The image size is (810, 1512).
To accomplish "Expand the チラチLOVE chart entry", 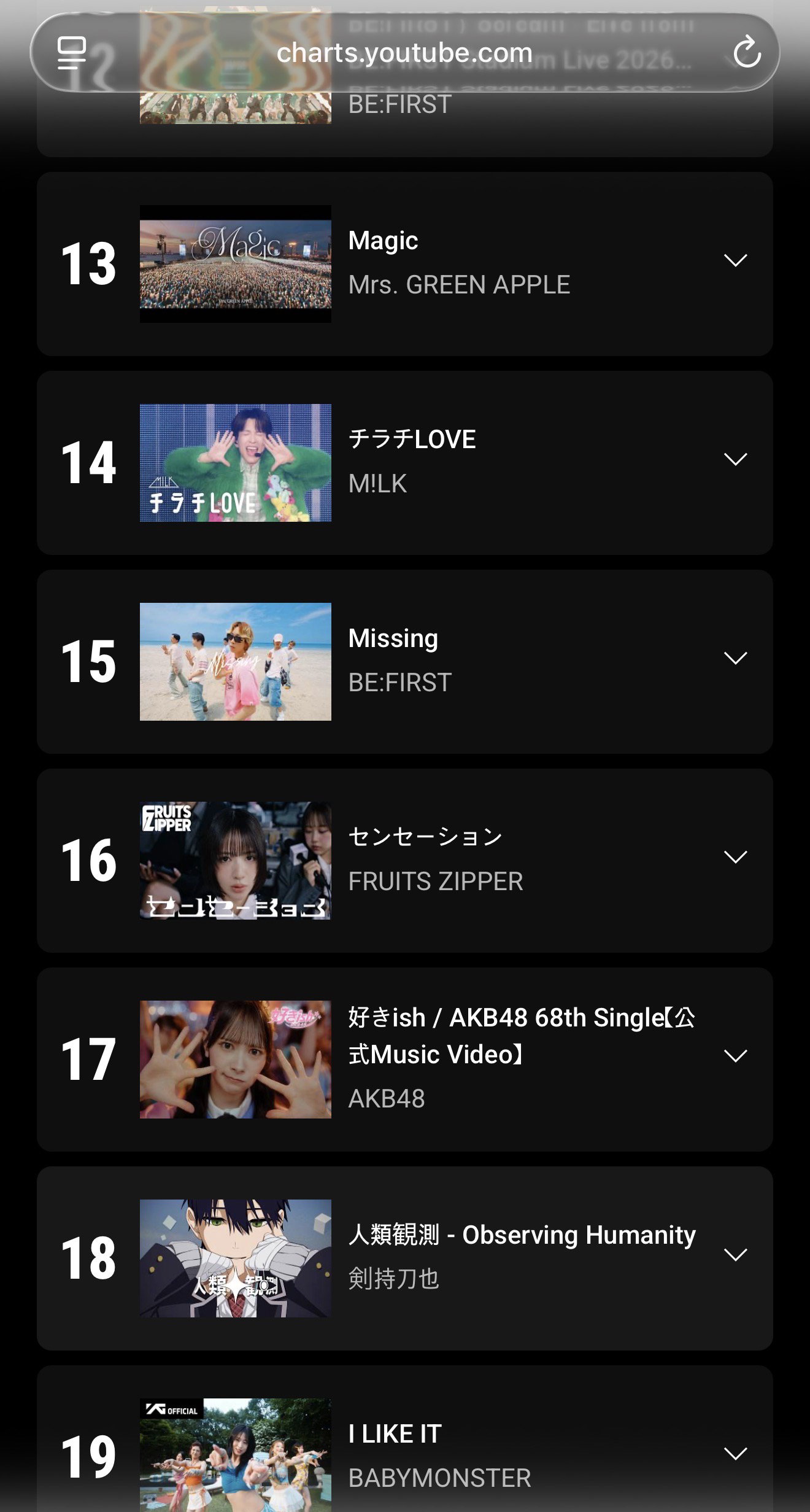I will pyautogui.click(x=735, y=459).
